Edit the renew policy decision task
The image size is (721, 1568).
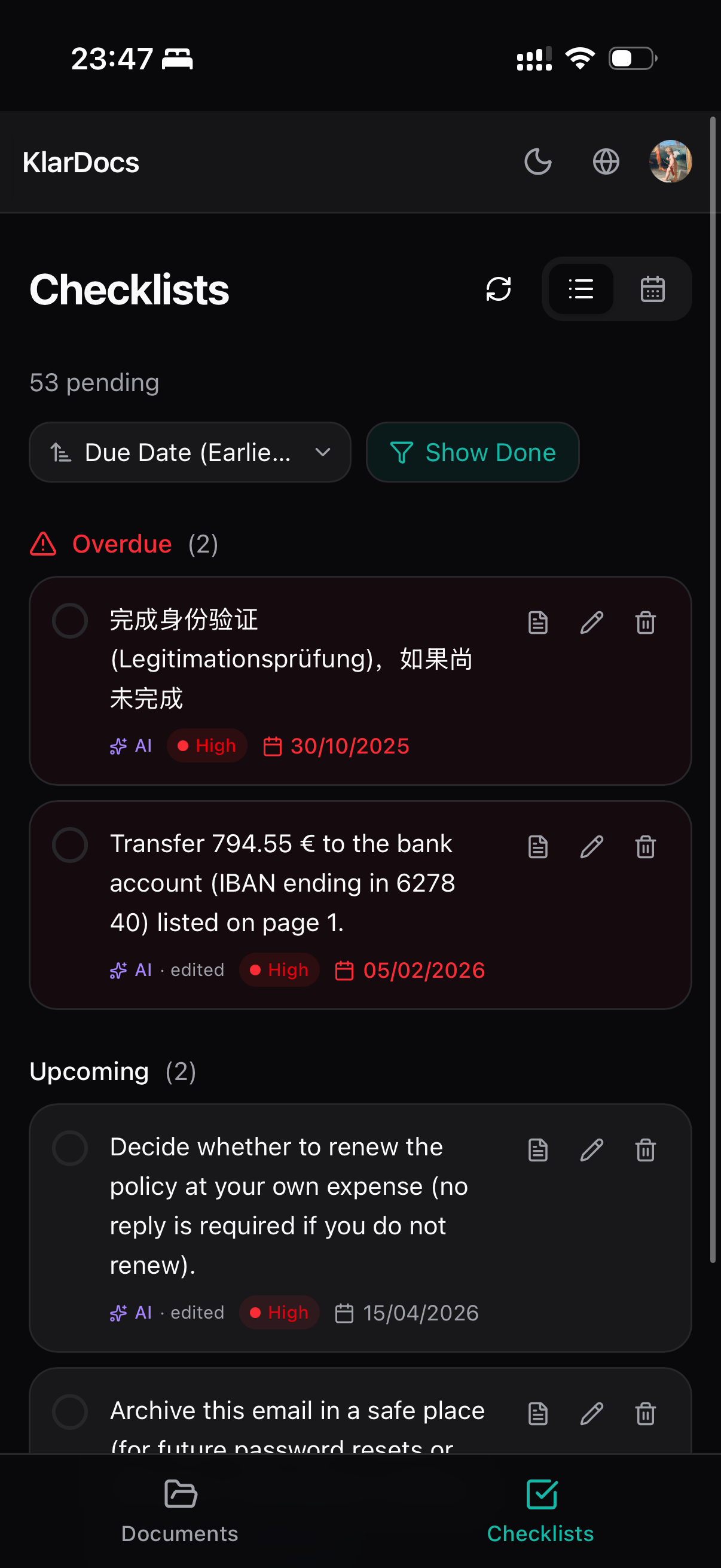(x=591, y=1150)
